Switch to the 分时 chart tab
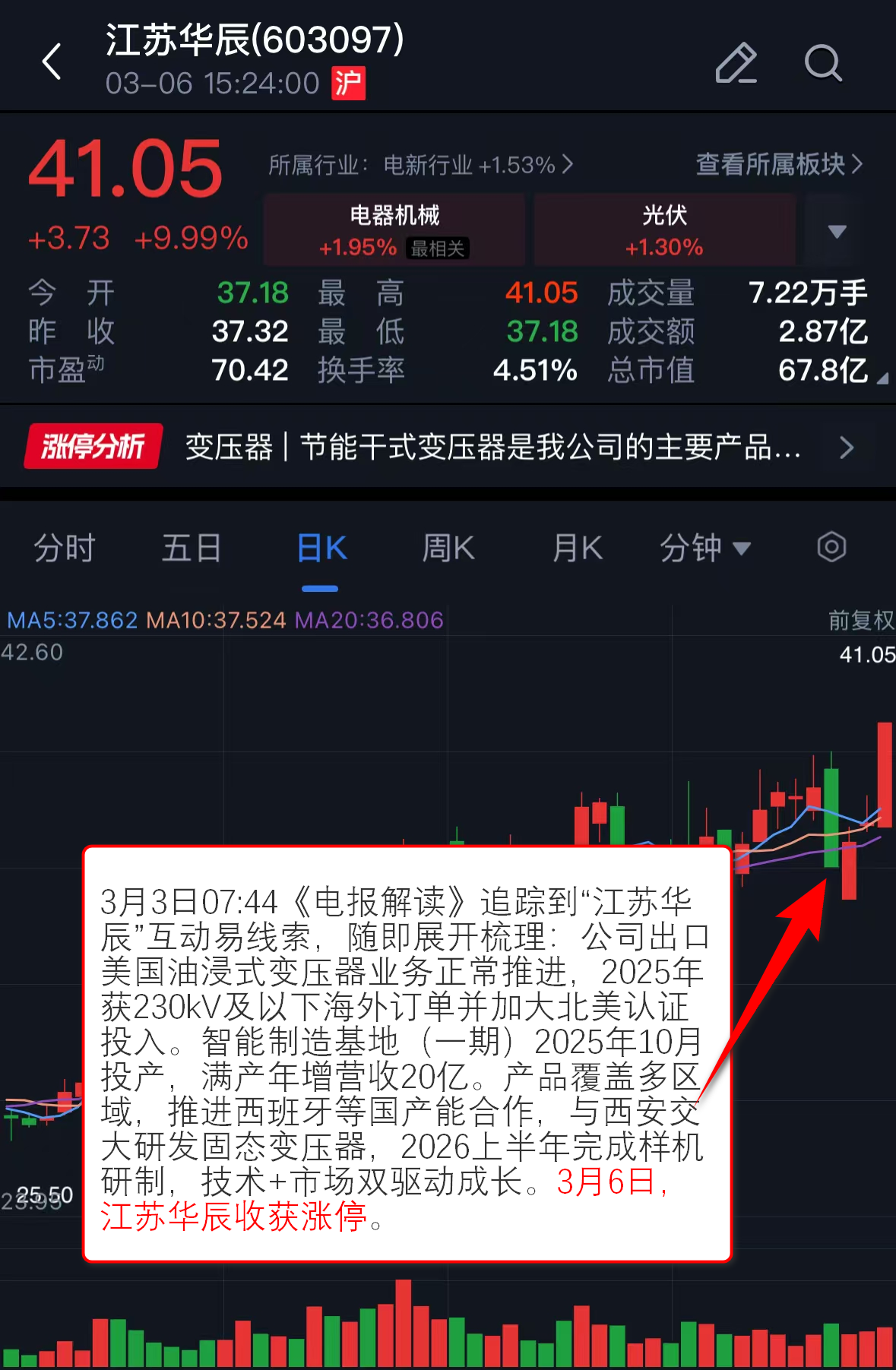This screenshot has width=896, height=1370. coord(65,548)
